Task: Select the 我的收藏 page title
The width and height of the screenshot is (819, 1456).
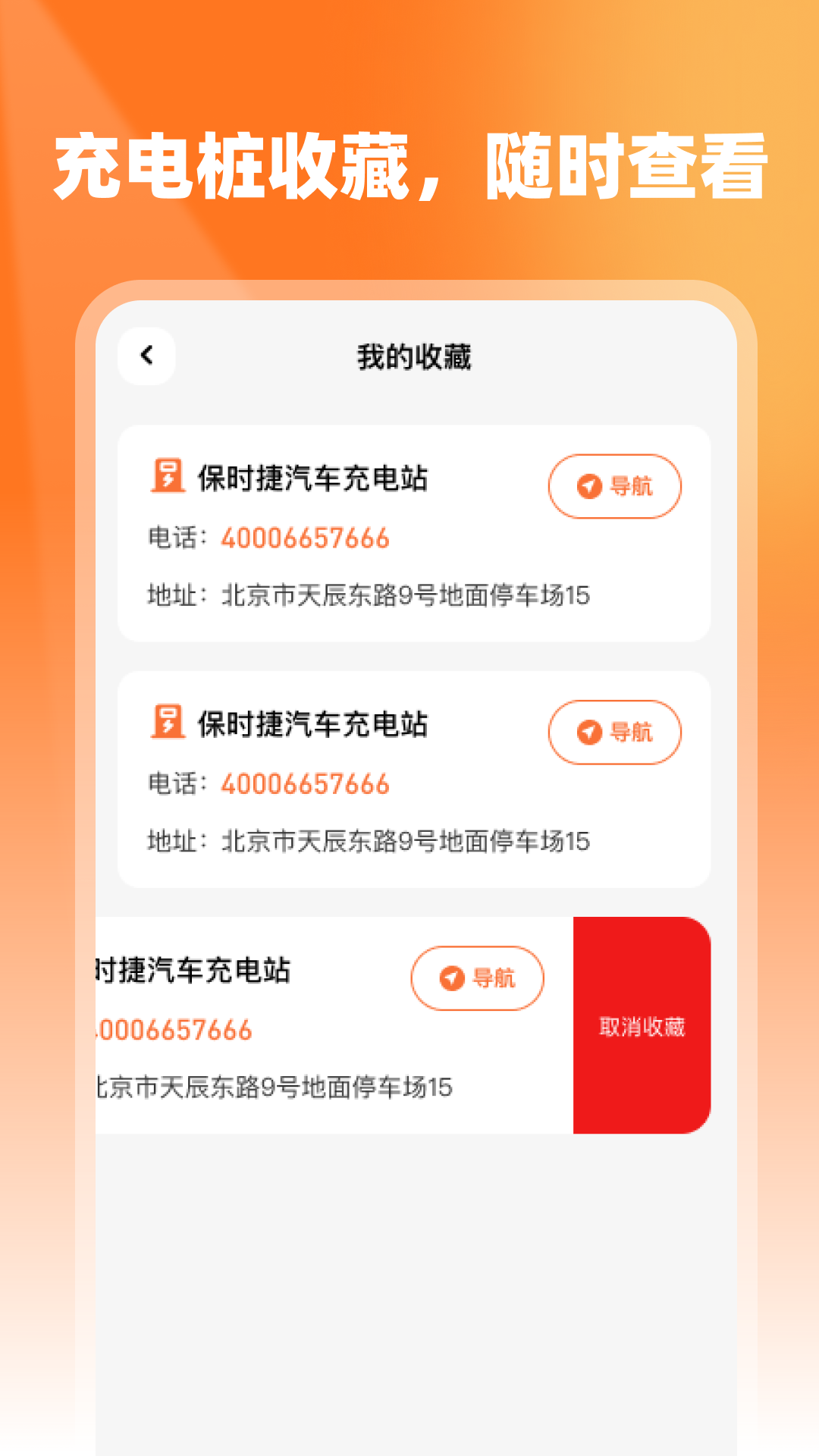Action: 414,356
